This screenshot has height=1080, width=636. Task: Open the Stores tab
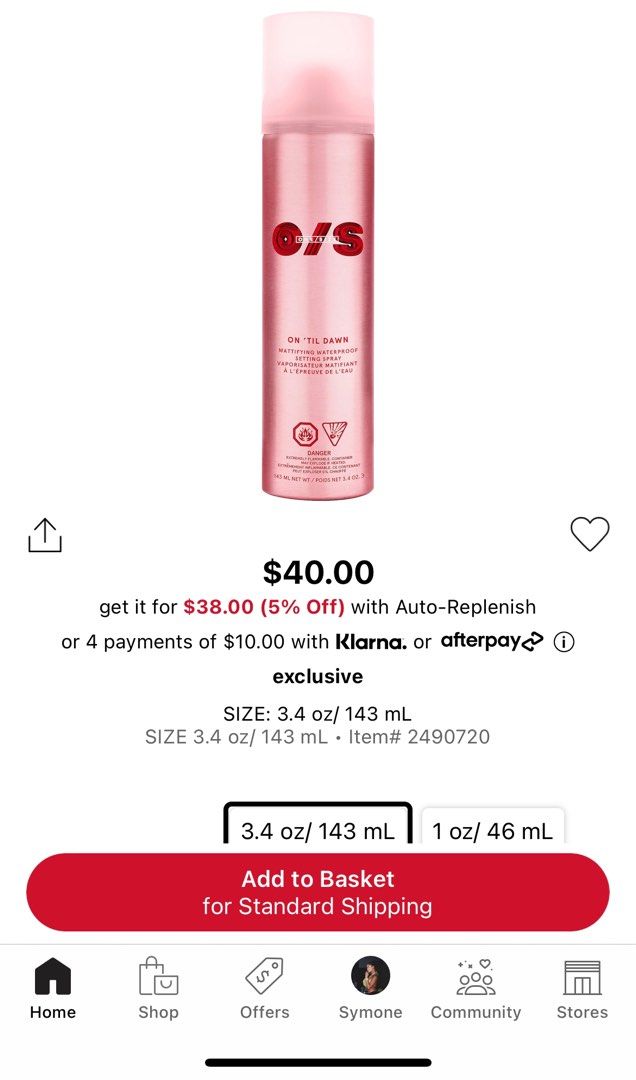(582, 989)
